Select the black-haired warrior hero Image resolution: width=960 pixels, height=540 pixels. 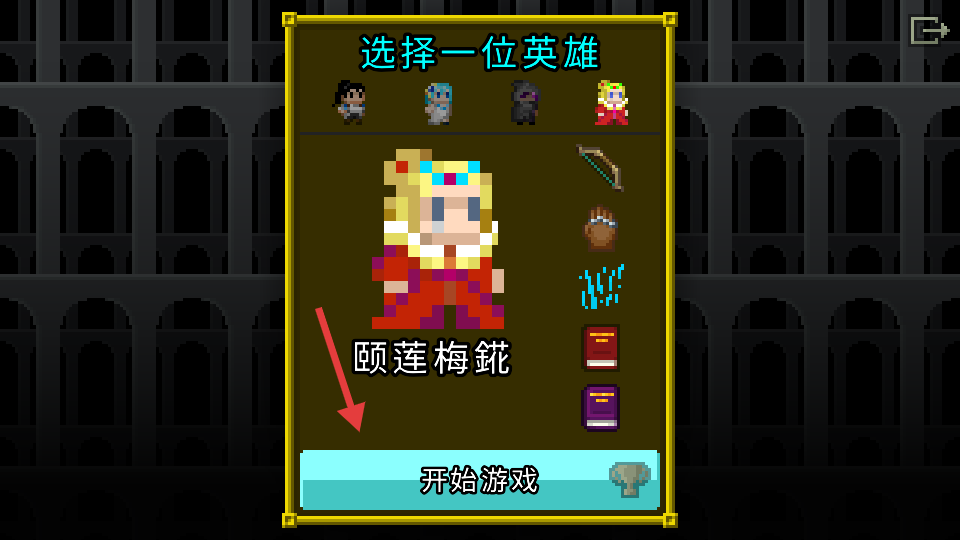point(350,102)
